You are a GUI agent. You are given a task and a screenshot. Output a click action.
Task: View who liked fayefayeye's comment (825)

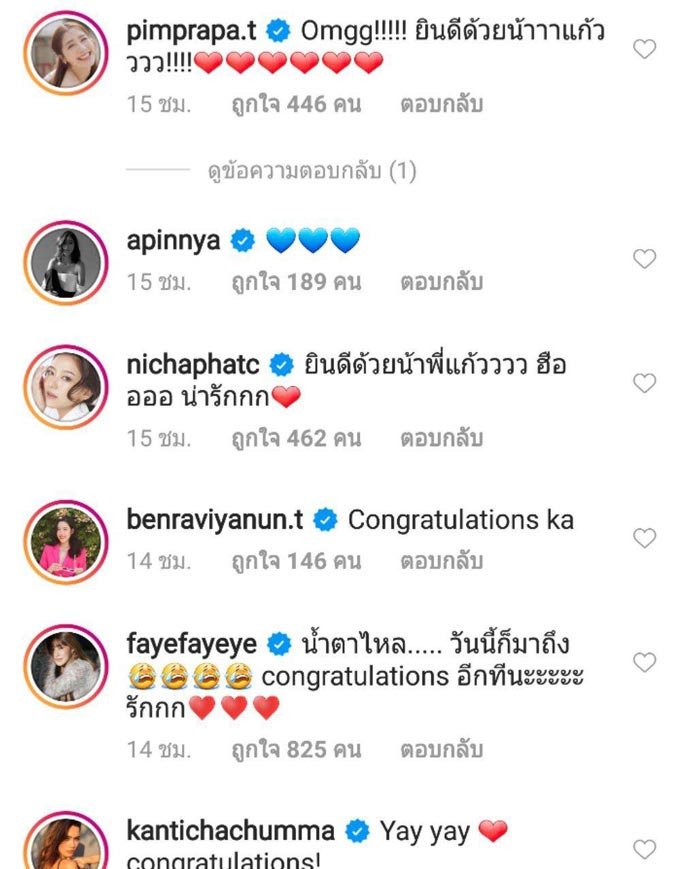(x=295, y=749)
